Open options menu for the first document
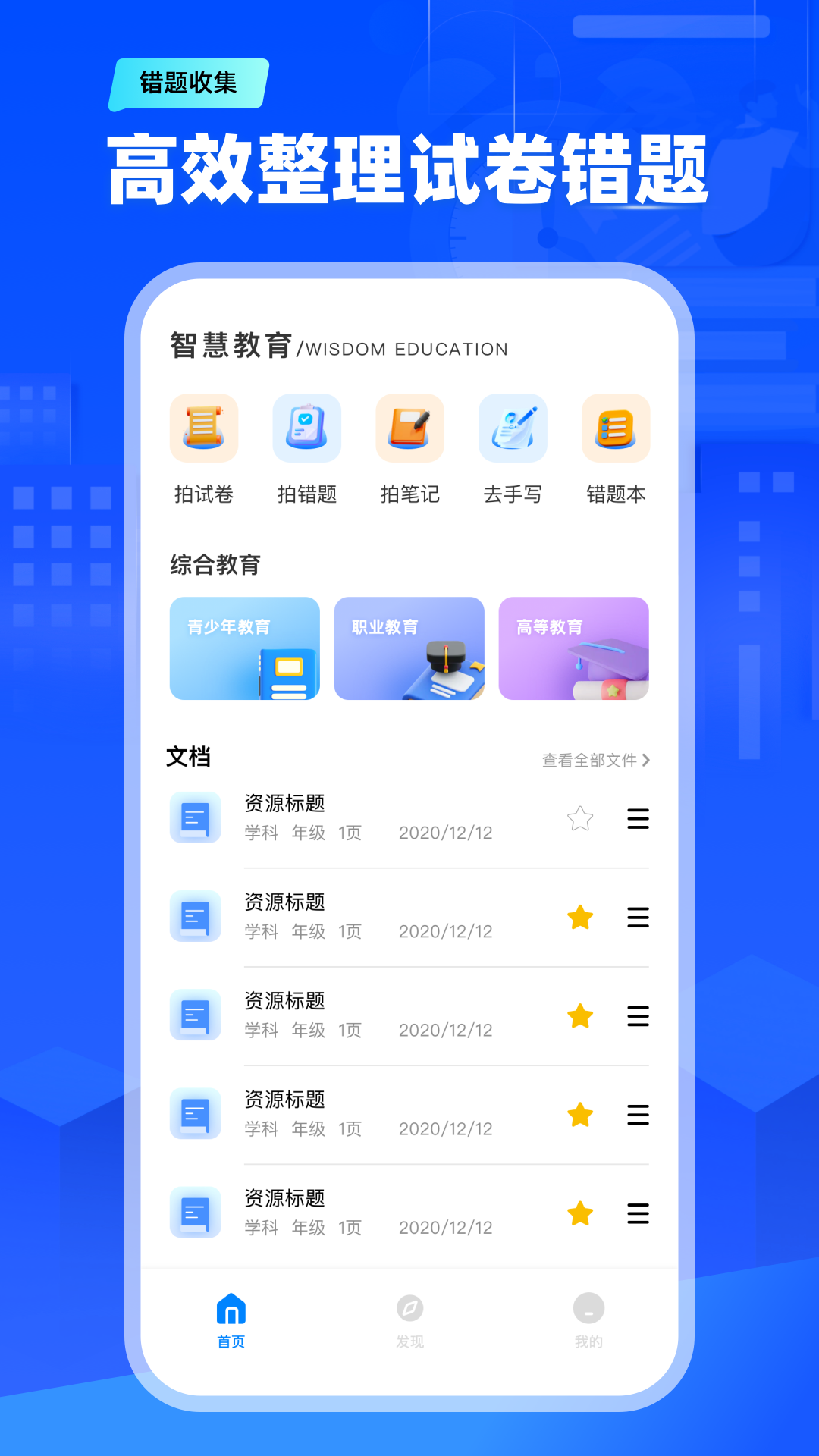Image resolution: width=819 pixels, height=1456 pixels. tap(638, 819)
